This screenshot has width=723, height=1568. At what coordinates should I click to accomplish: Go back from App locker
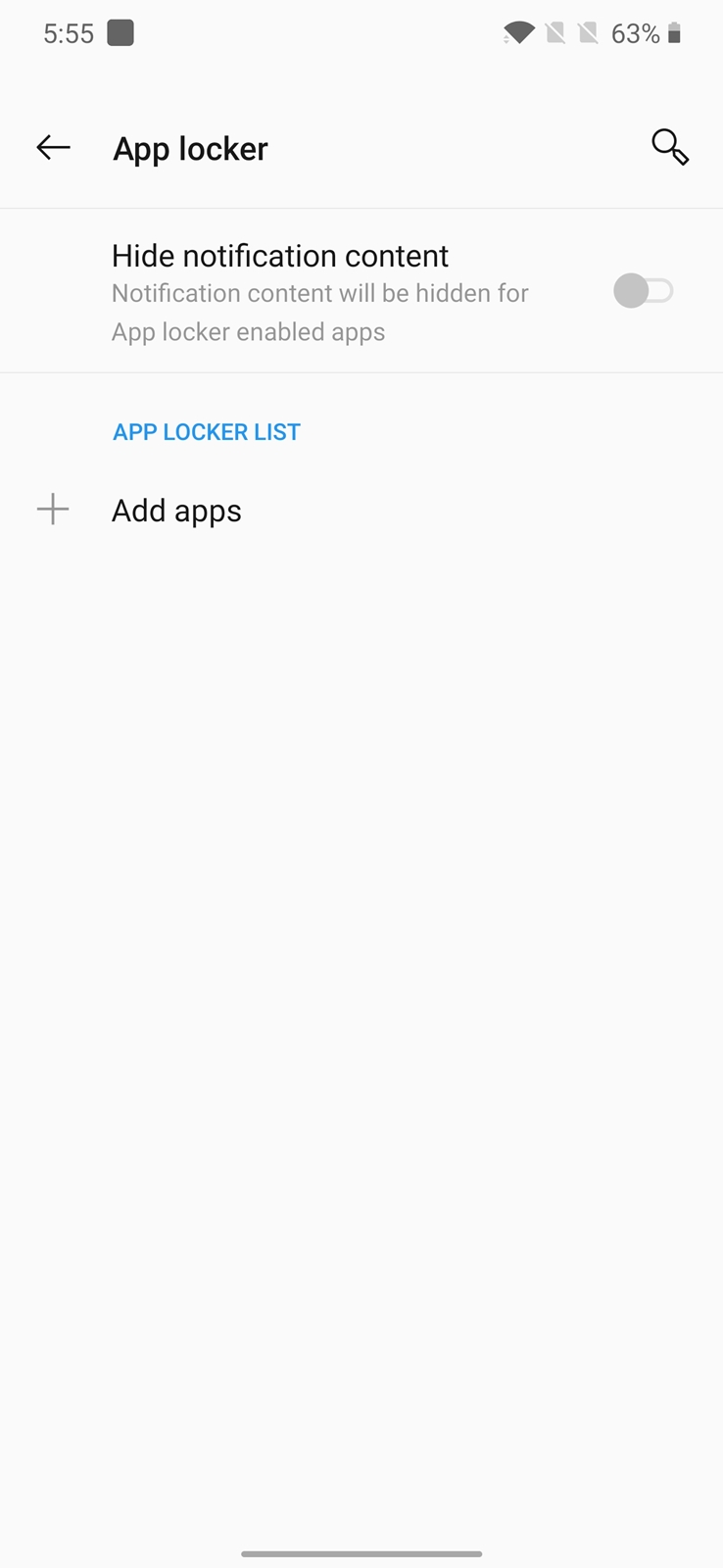tap(53, 148)
